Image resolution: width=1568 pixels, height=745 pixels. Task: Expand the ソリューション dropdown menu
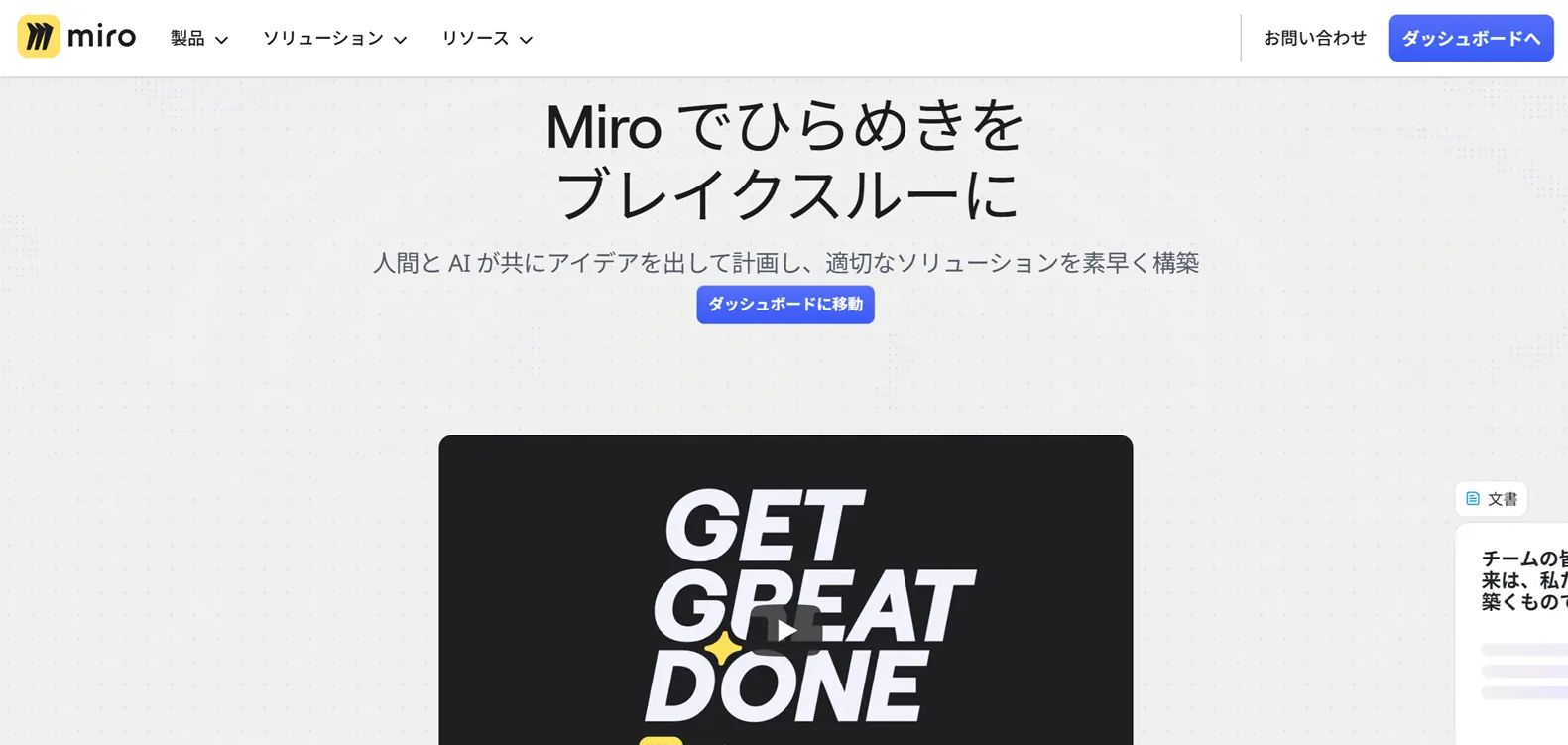334,39
